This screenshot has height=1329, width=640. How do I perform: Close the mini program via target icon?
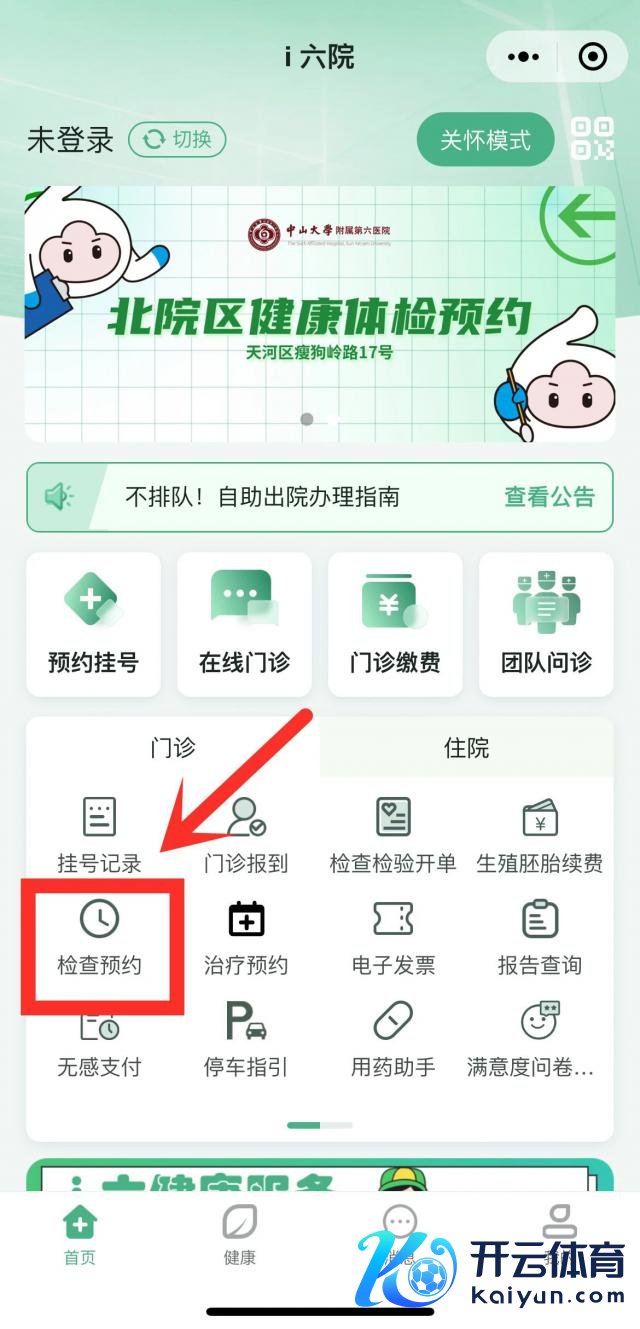(593, 57)
